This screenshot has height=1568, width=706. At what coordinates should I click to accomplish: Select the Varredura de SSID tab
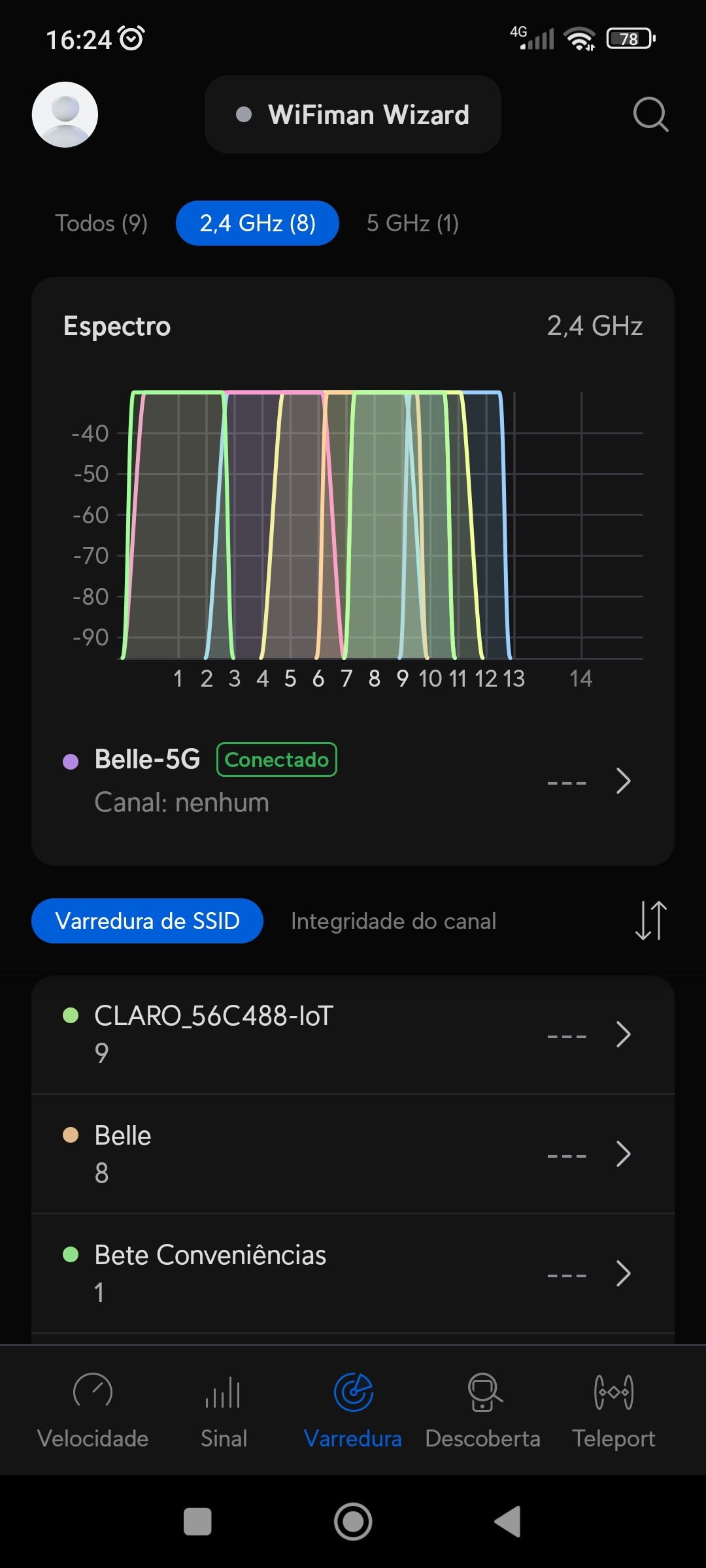click(x=147, y=921)
